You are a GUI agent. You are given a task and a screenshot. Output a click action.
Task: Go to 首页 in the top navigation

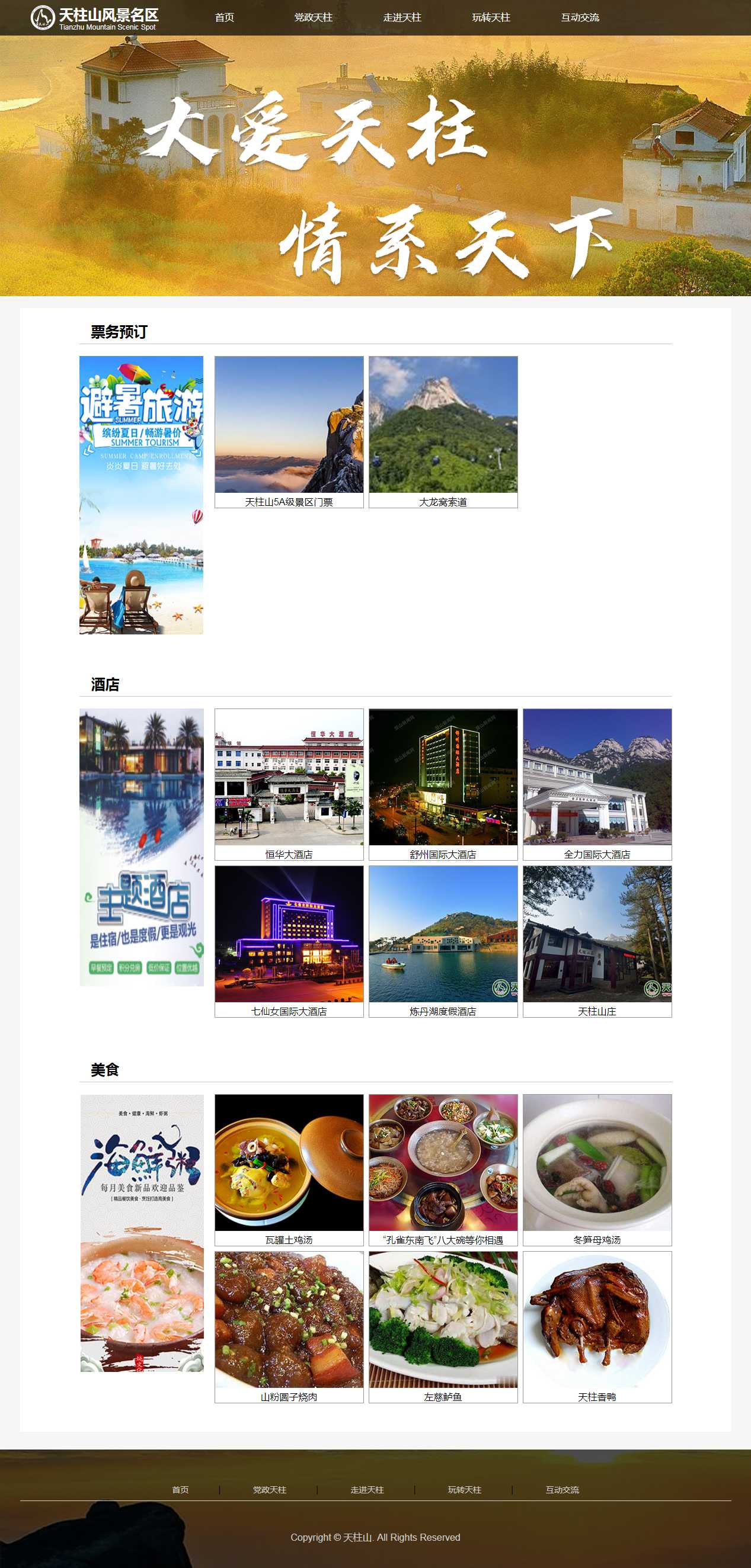click(224, 18)
